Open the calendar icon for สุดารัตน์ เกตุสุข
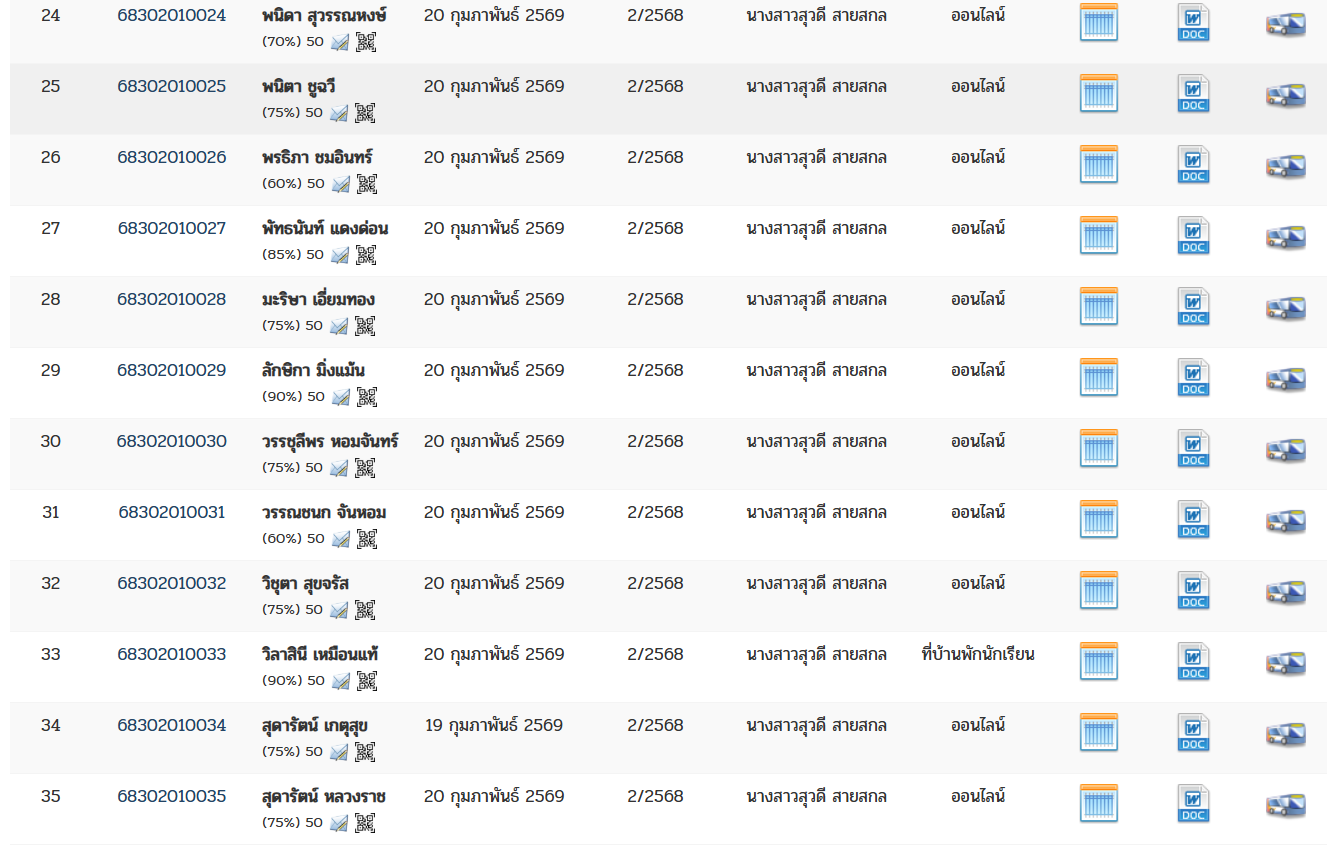 click(1099, 732)
